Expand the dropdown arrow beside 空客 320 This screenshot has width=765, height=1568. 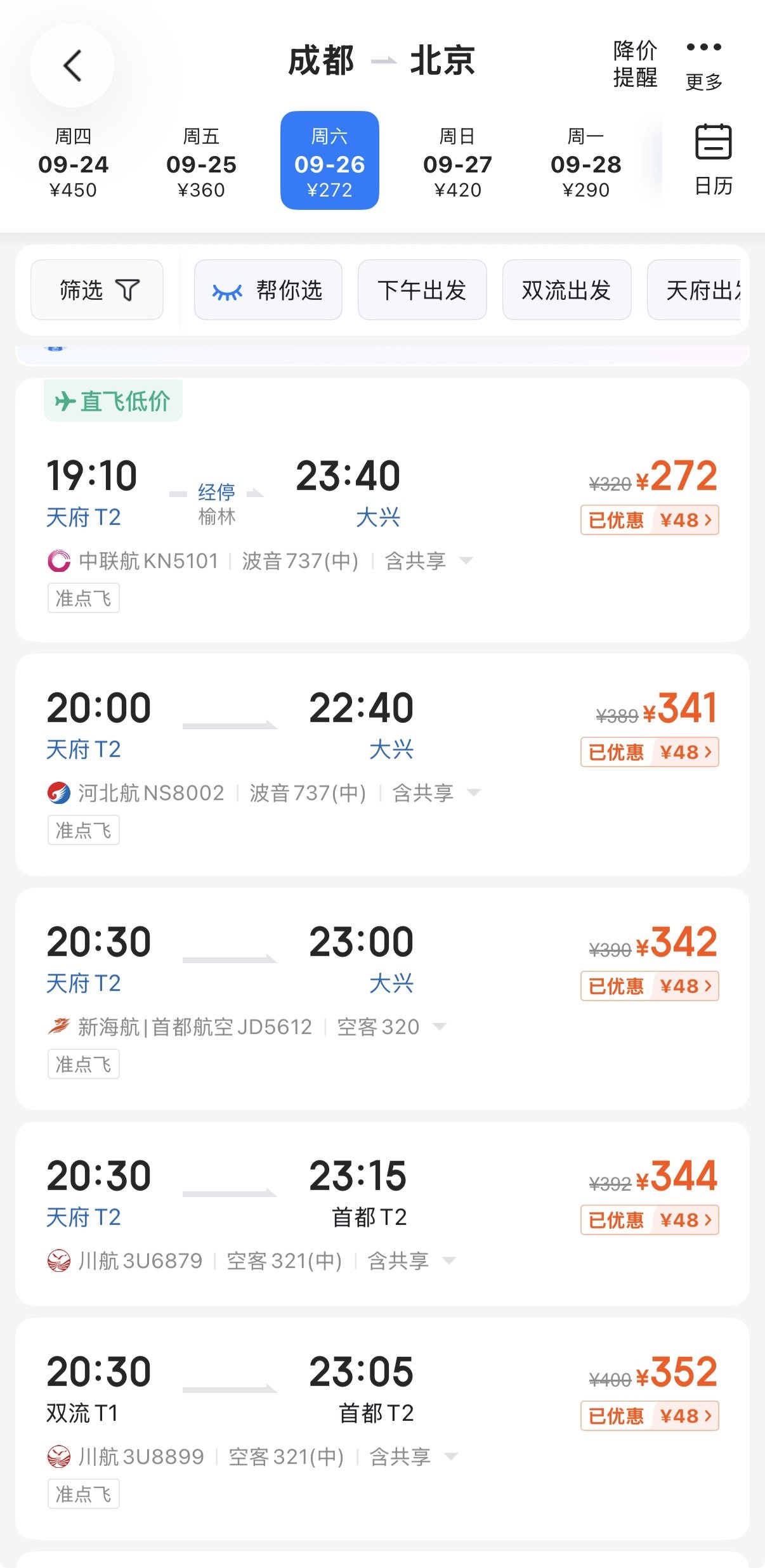click(439, 1027)
